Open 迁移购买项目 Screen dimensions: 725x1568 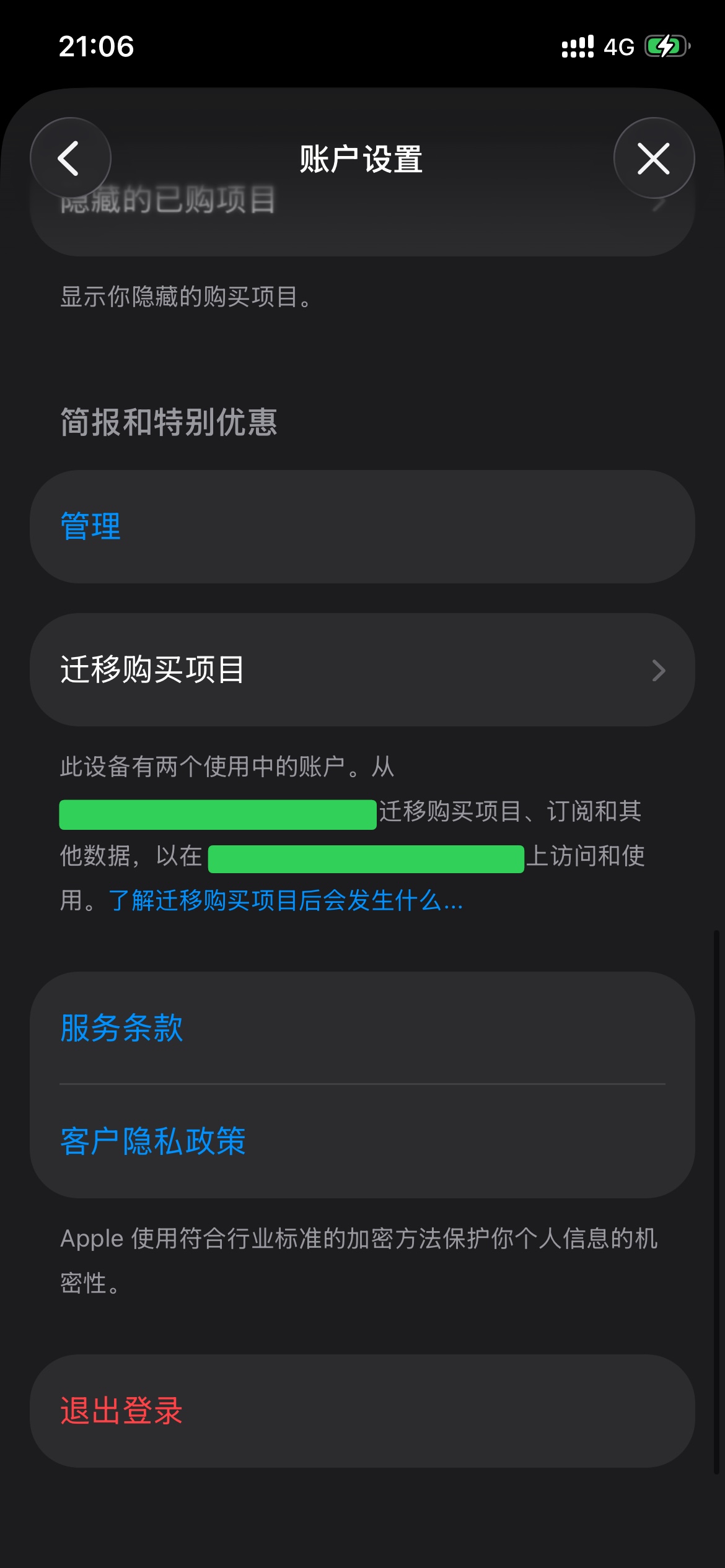tap(362, 670)
